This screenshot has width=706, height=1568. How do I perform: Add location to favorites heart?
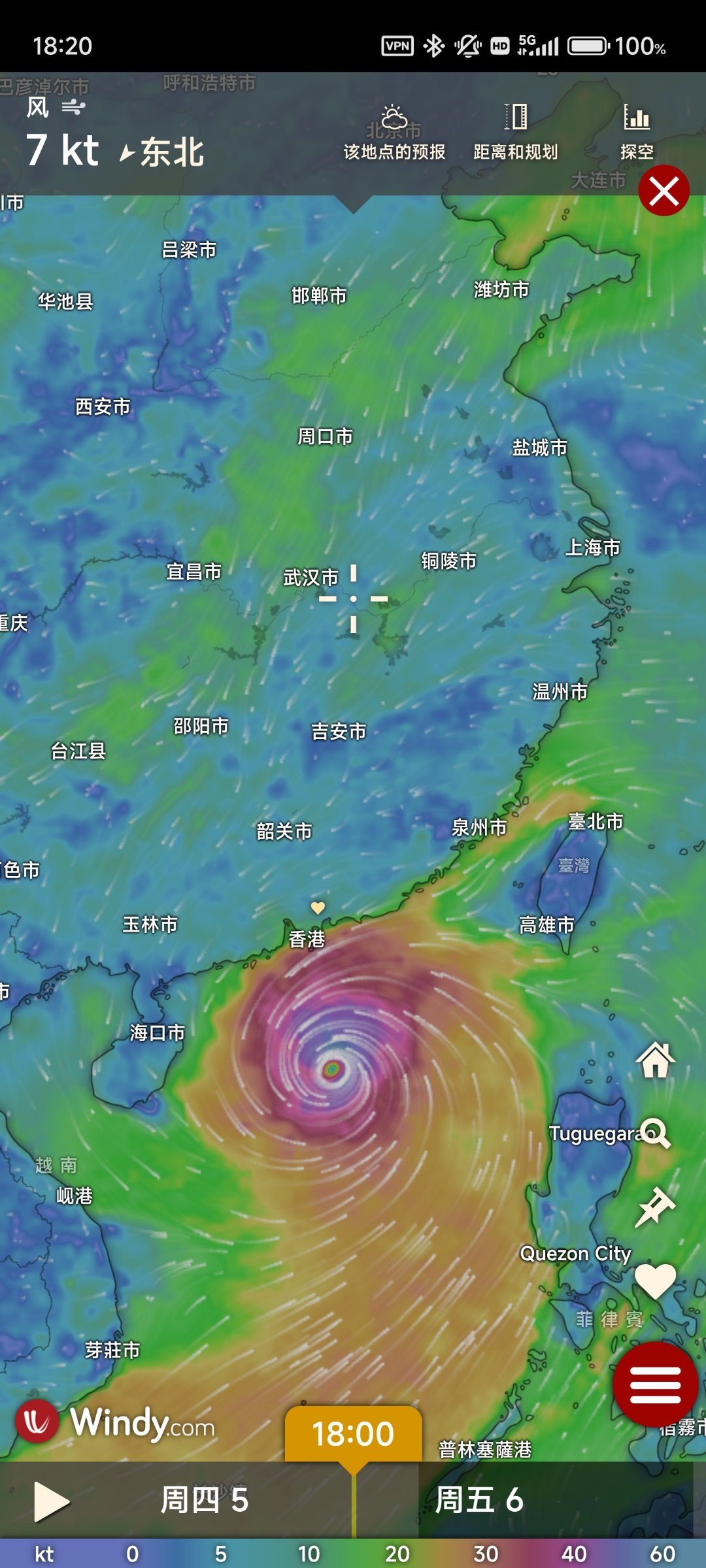(x=656, y=1281)
